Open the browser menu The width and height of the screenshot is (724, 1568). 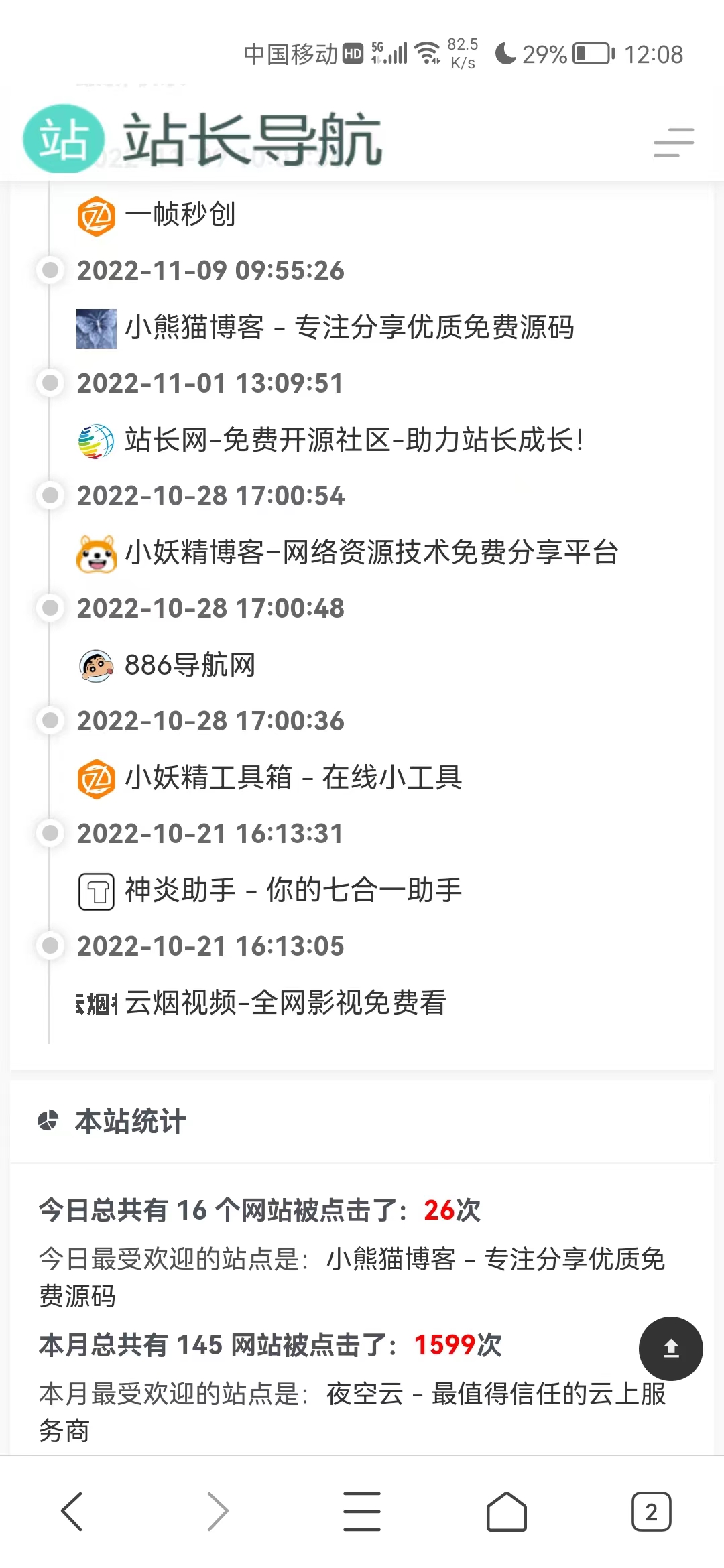pos(362,1512)
